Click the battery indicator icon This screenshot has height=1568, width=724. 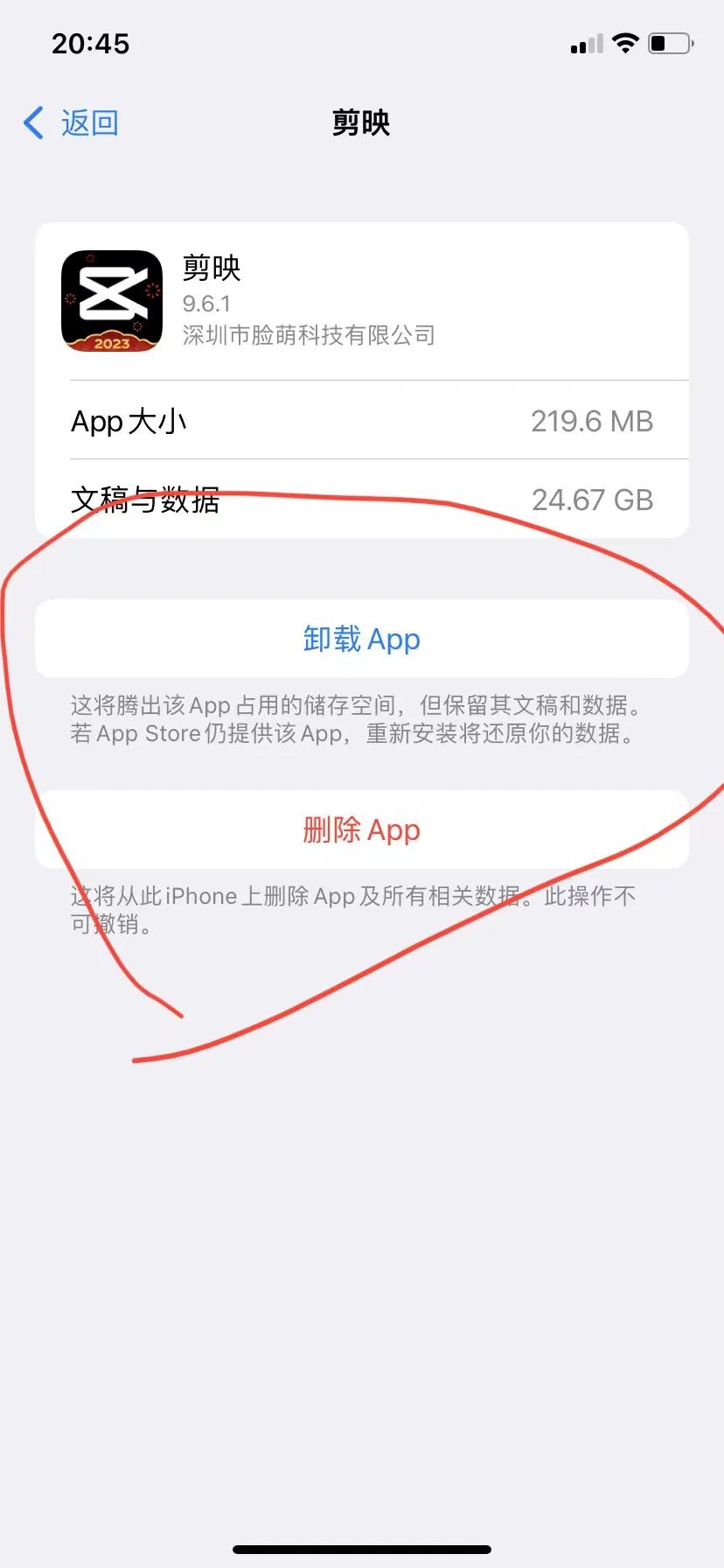[670, 42]
